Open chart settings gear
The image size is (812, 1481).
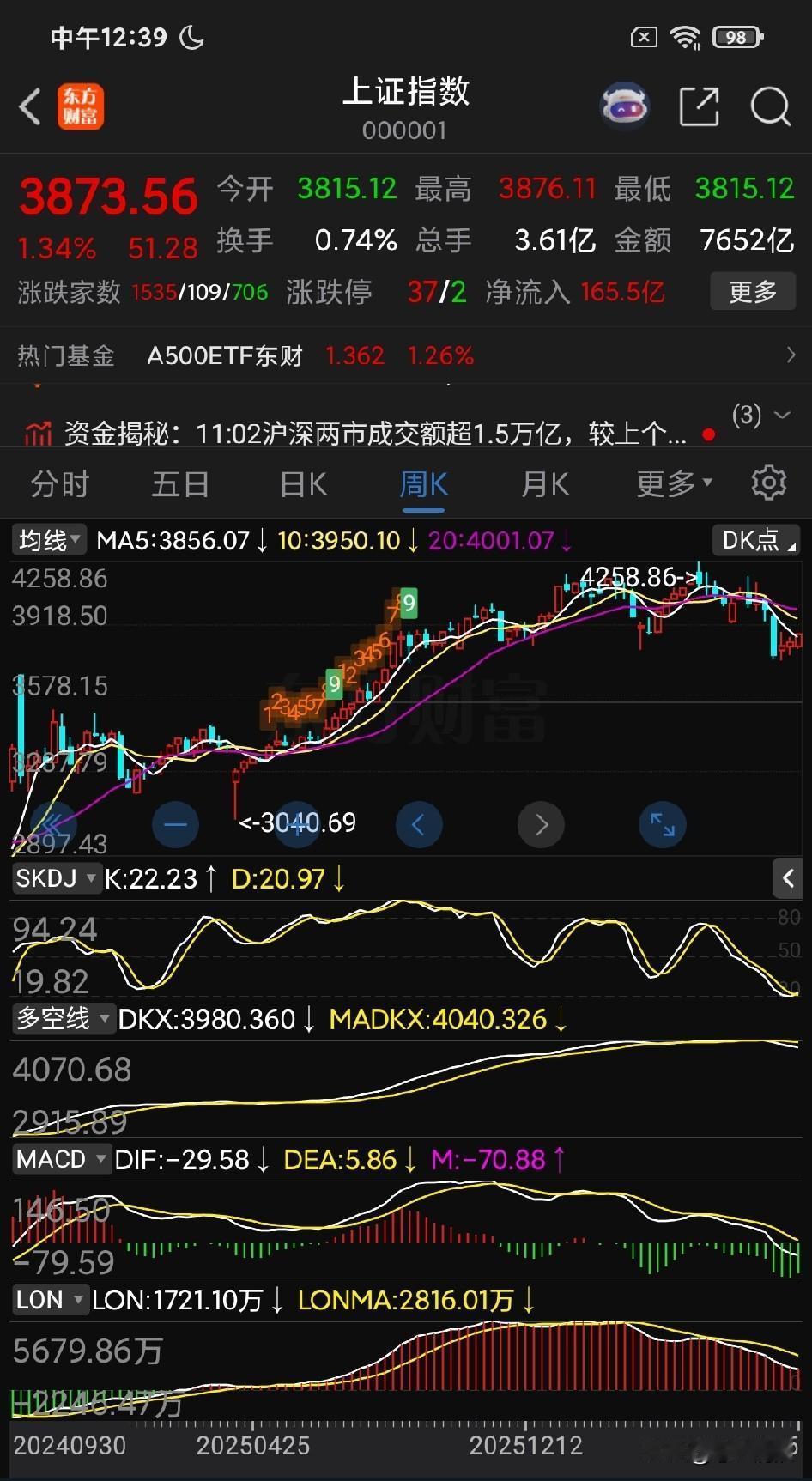pos(768,483)
